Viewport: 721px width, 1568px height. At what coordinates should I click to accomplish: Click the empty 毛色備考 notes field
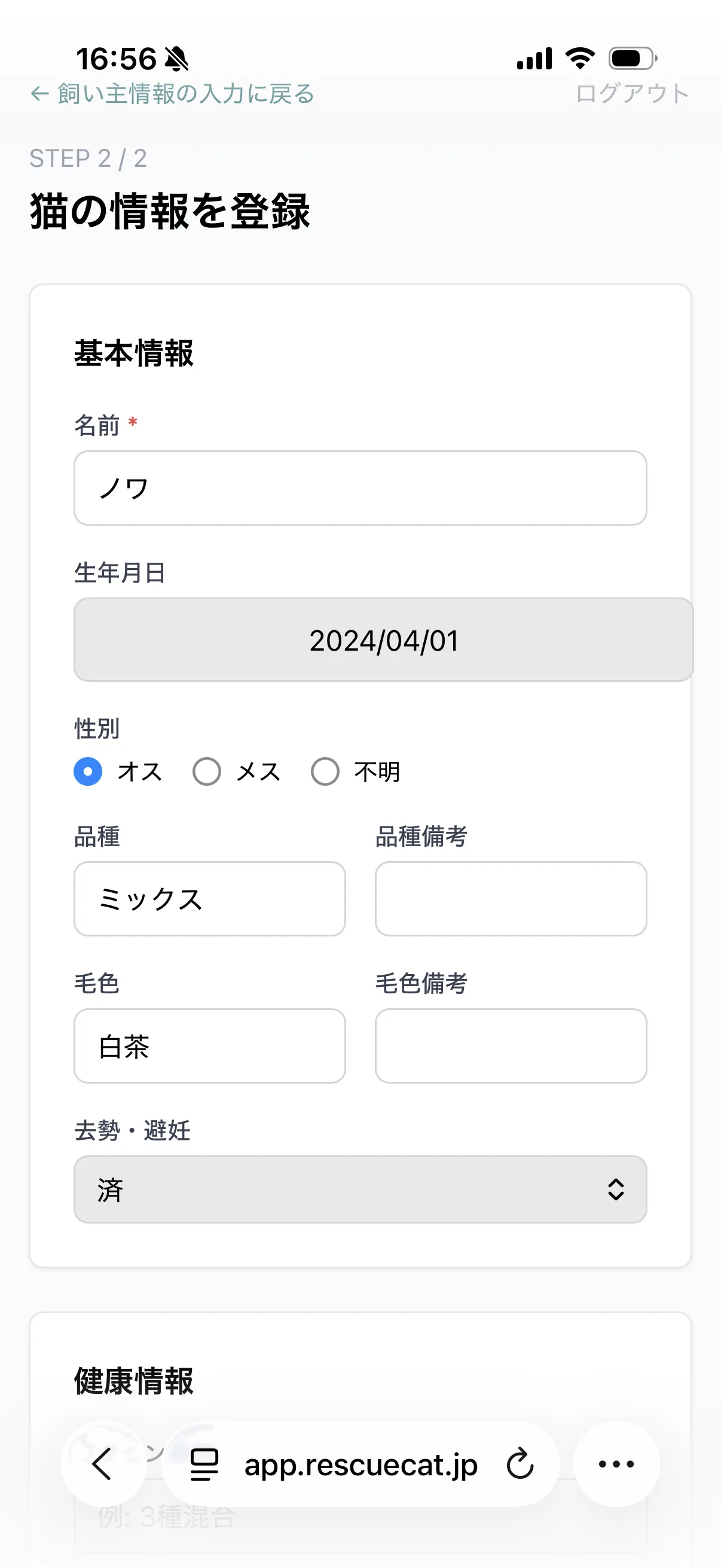tap(511, 1047)
